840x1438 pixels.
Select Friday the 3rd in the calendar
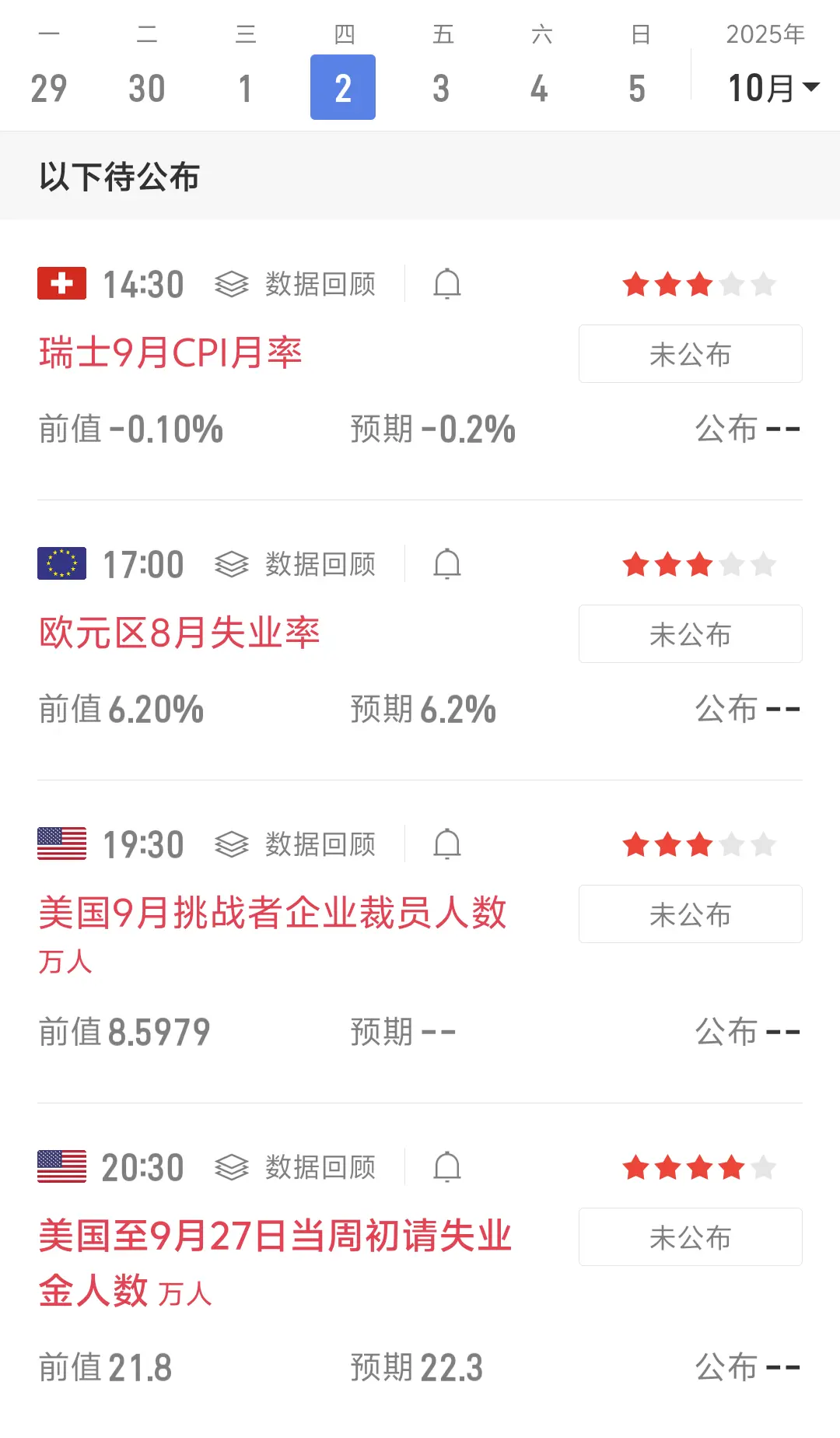[x=441, y=87]
